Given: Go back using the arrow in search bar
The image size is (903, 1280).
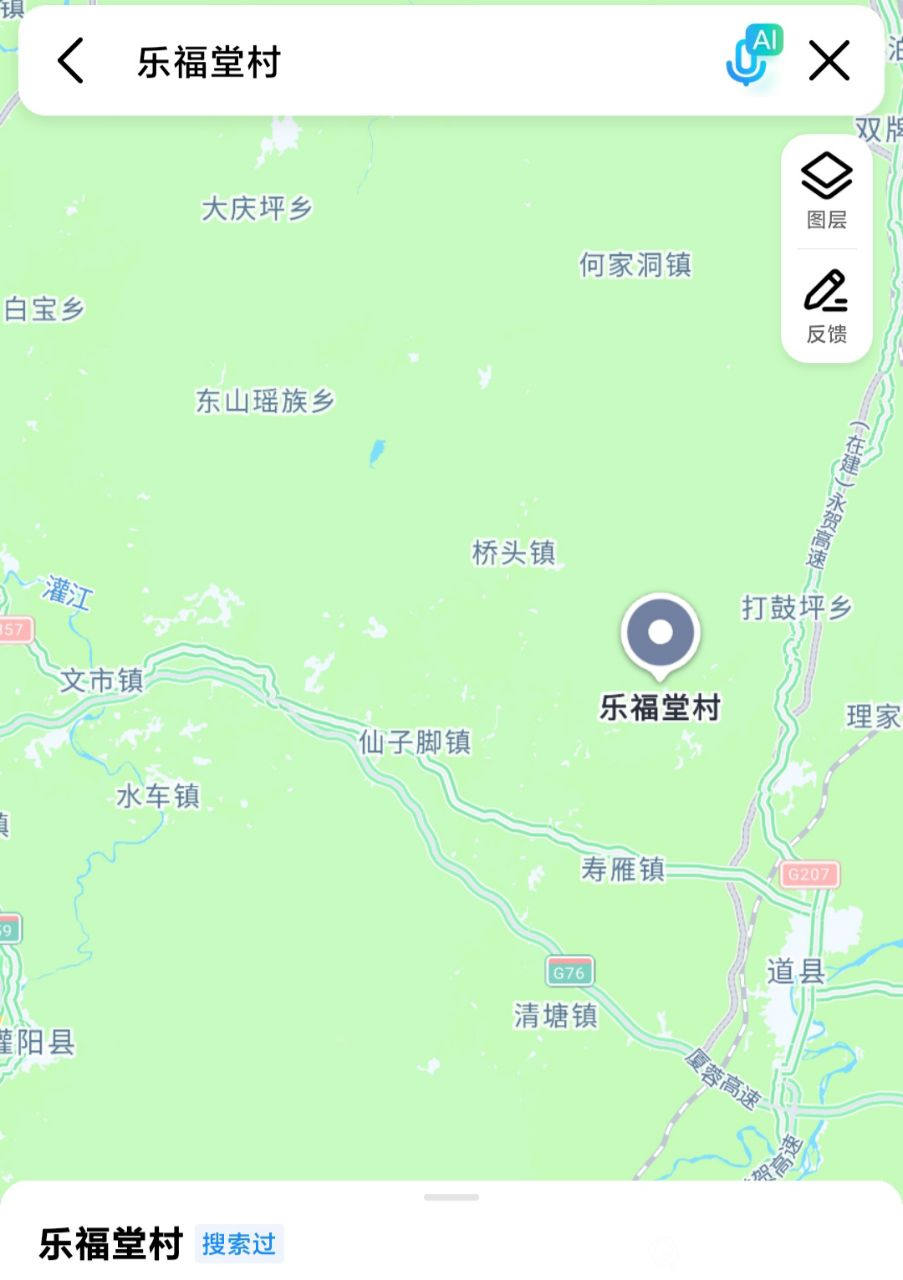Looking at the screenshot, I should [71, 61].
